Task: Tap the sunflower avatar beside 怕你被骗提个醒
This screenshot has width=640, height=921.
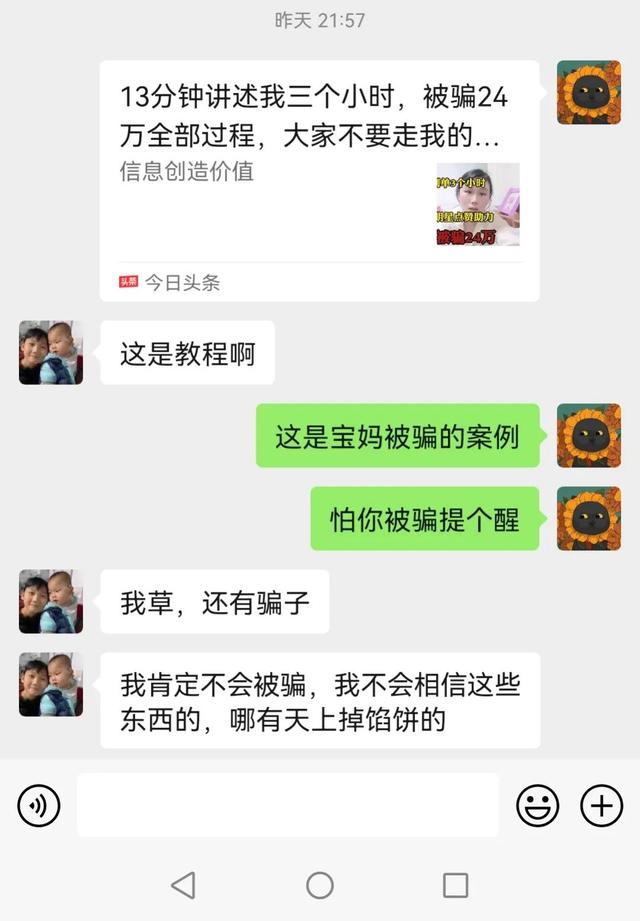Action: click(x=588, y=518)
